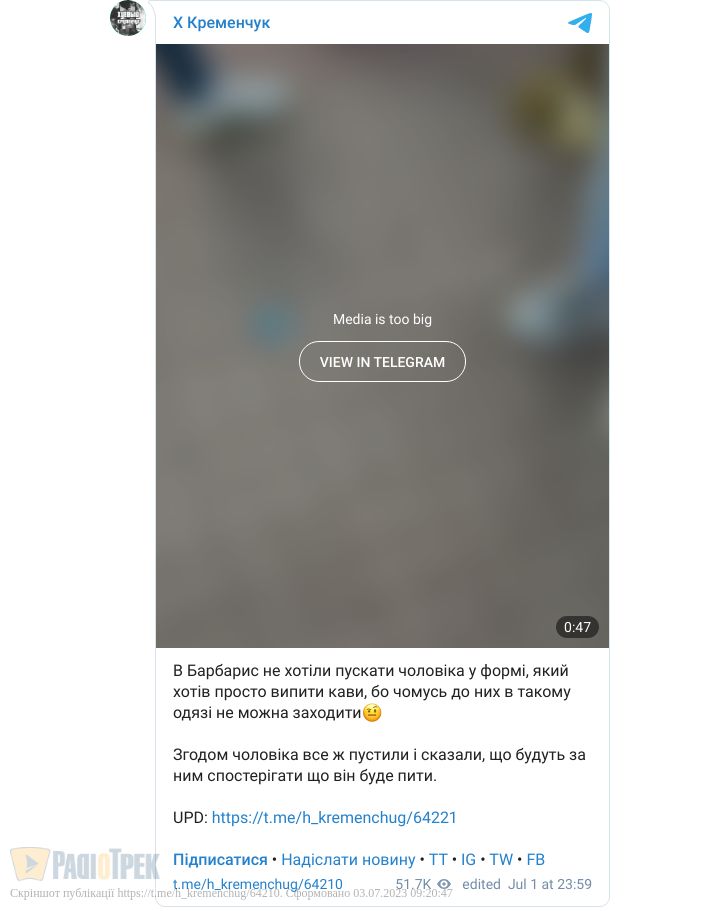Open the IG social link
720x911 pixels.
pyautogui.click(x=468, y=859)
